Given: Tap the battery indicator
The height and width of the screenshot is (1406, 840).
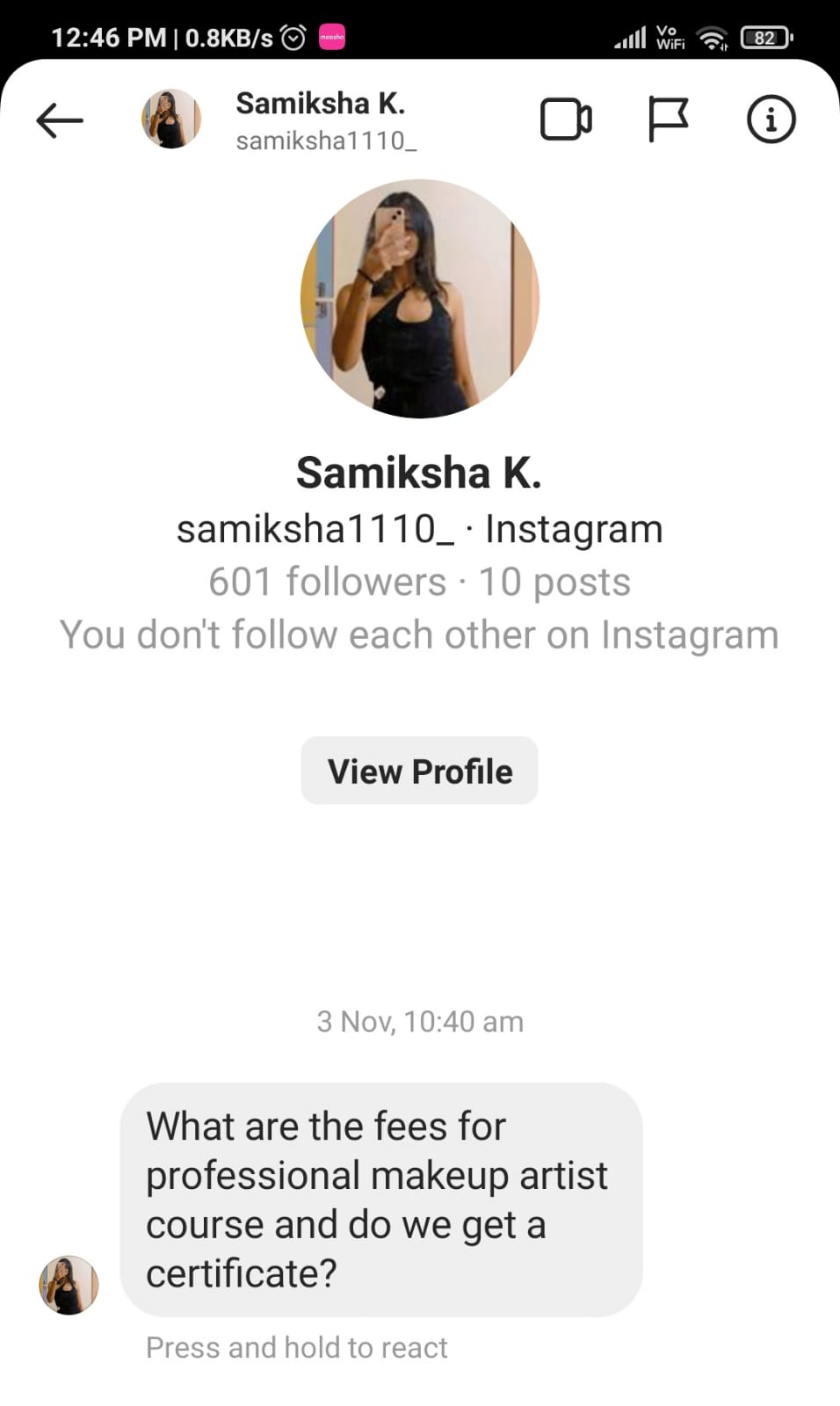Looking at the screenshot, I should (x=764, y=37).
